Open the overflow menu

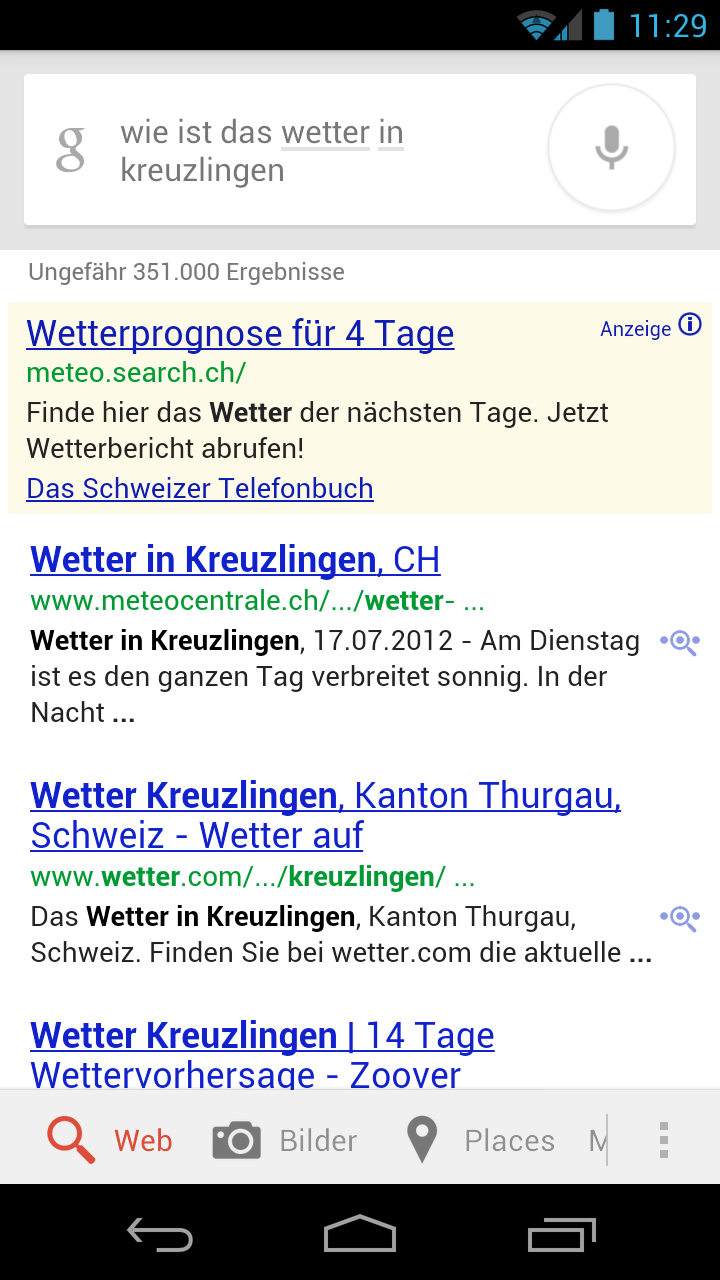pyautogui.click(x=664, y=1140)
